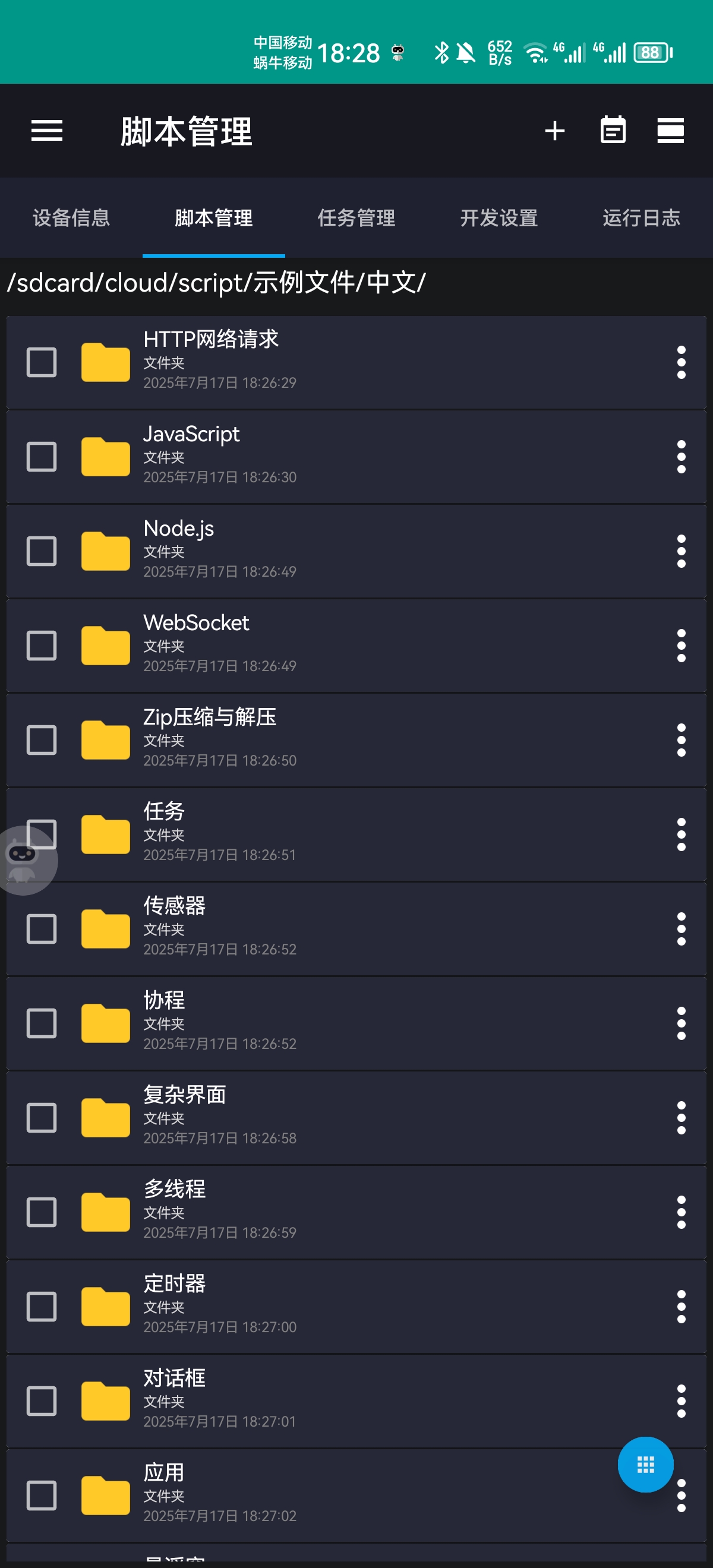713x1568 pixels.
Task: Open the options menu for 多线程 folder
Action: pos(682,1211)
